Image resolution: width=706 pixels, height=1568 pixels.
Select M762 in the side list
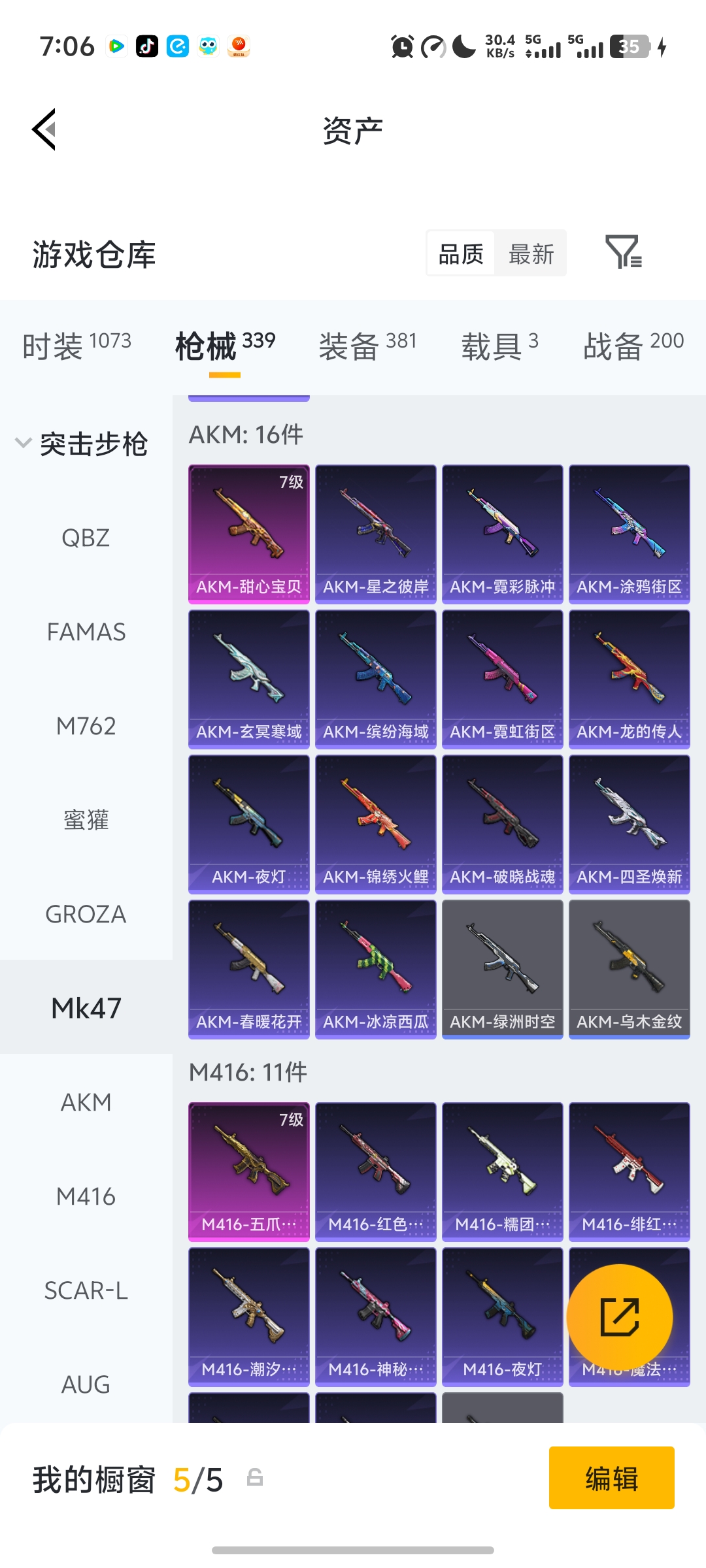(x=86, y=727)
